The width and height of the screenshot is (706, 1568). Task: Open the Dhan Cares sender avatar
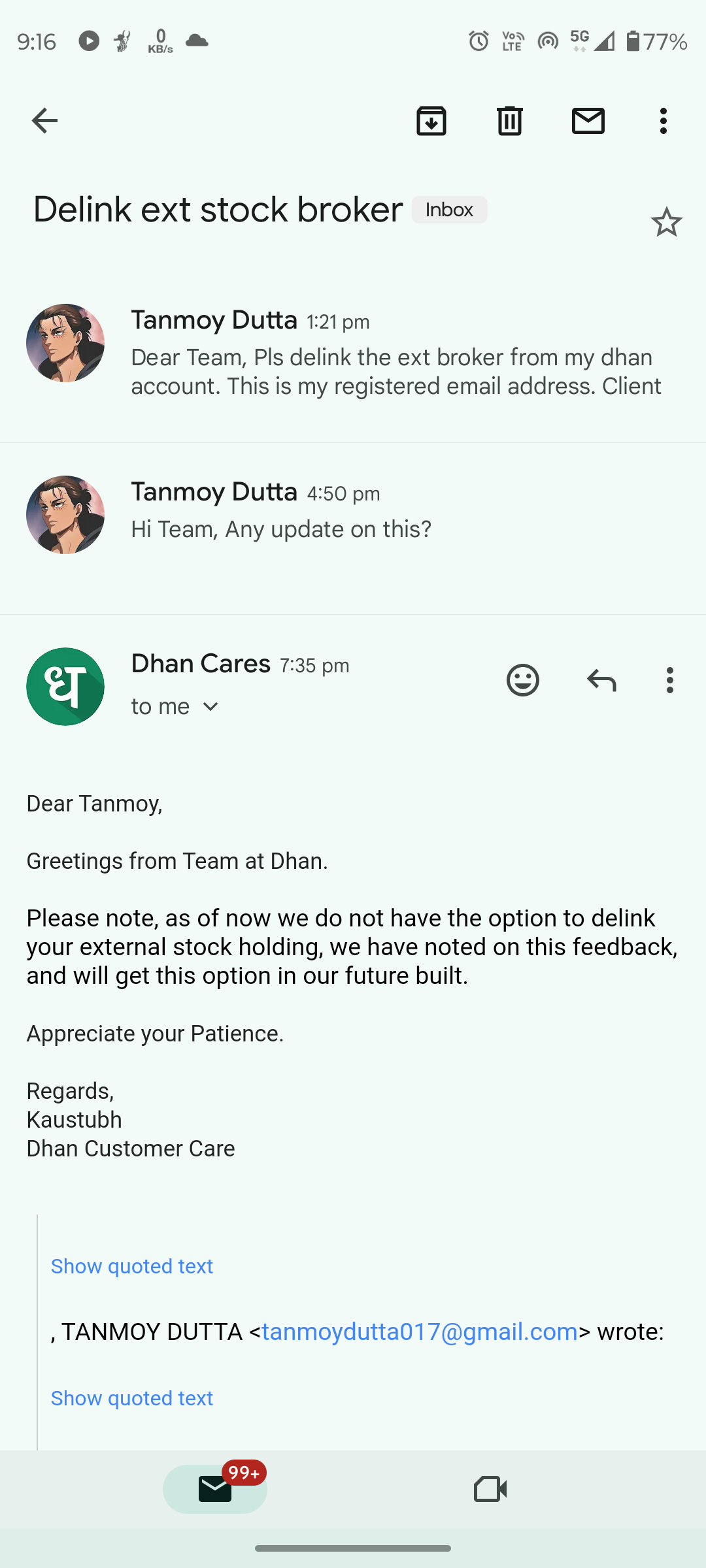click(x=65, y=687)
